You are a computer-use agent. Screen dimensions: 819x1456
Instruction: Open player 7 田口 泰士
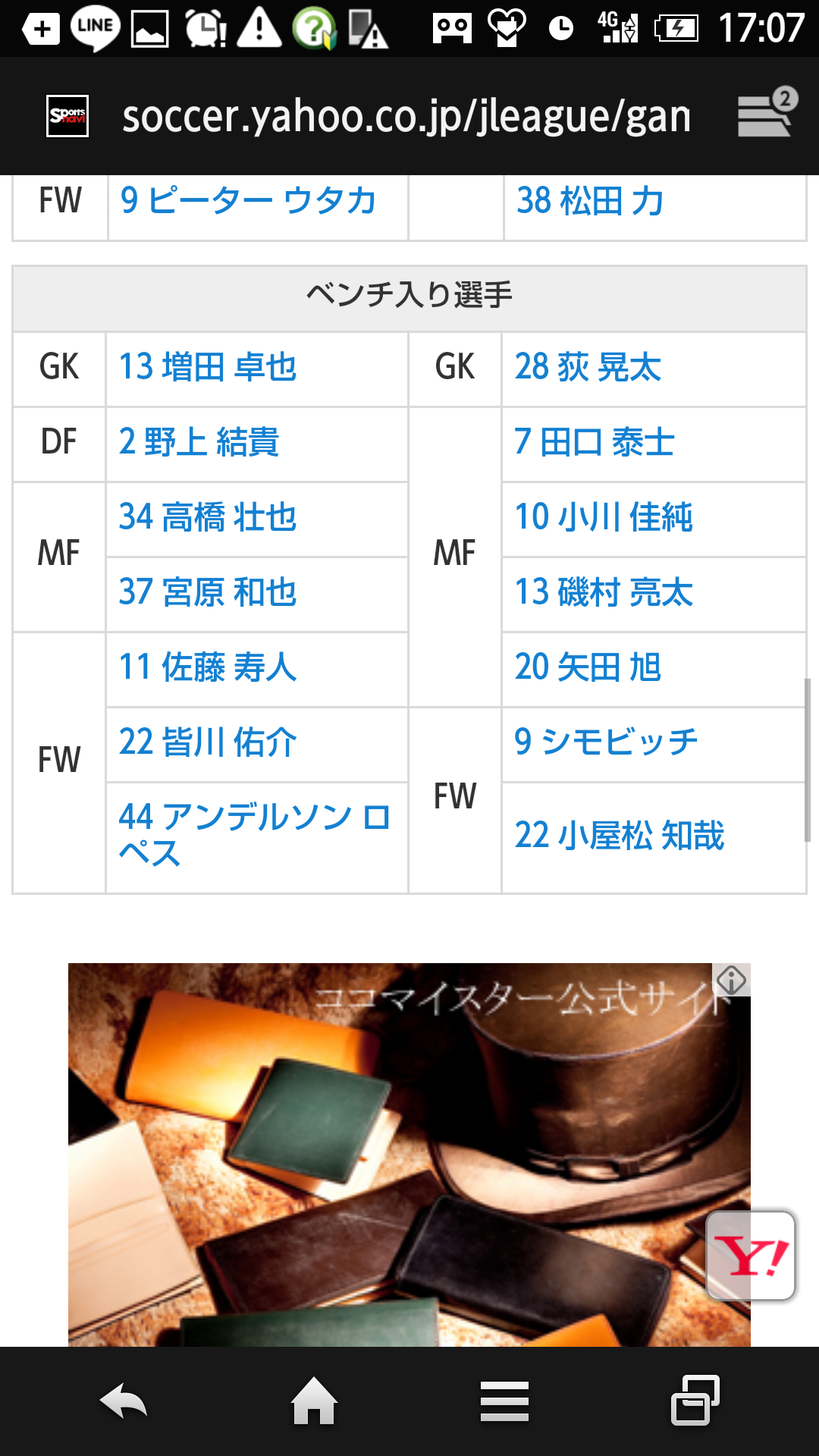click(595, 442)
